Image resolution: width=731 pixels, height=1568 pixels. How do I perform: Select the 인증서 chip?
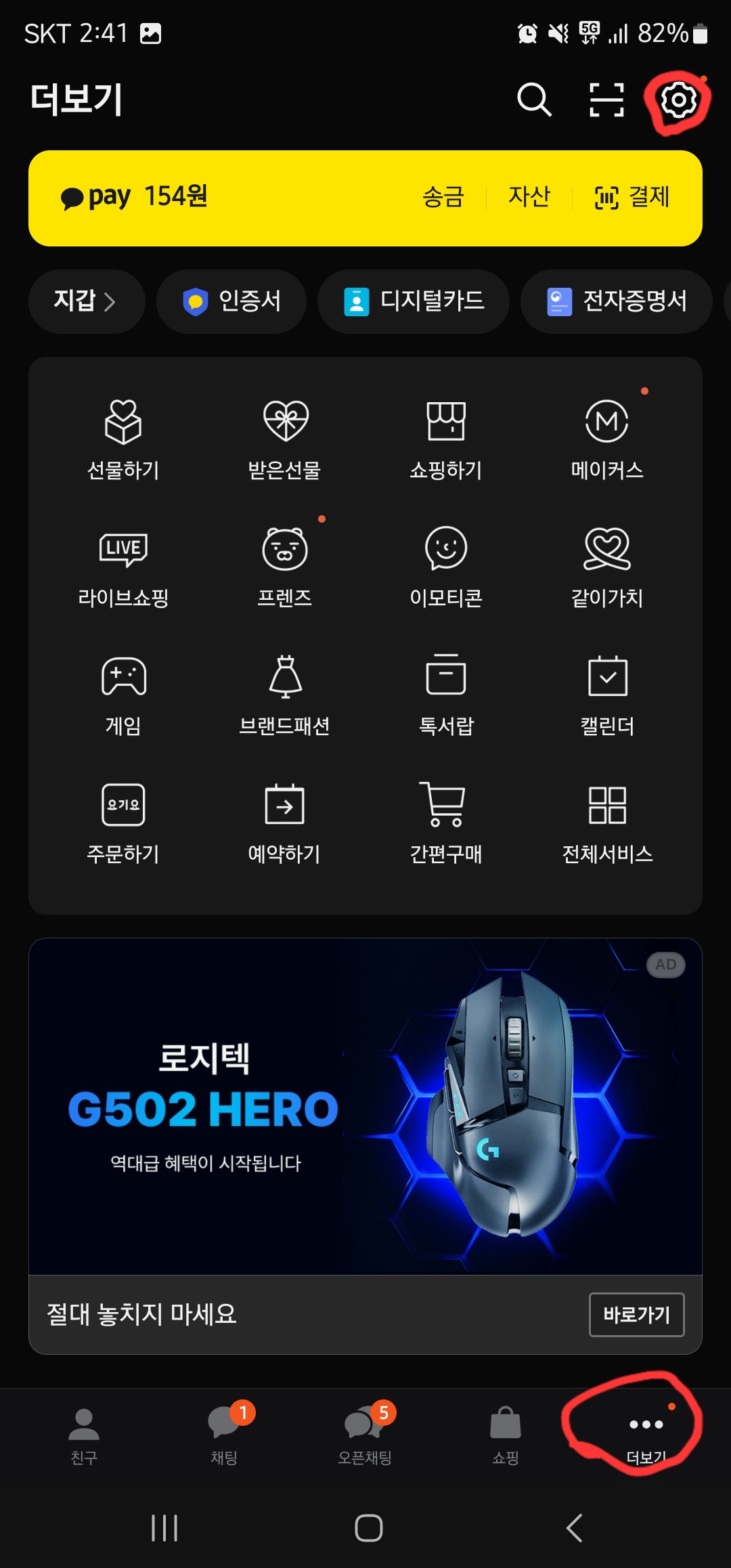pos(231,301)
